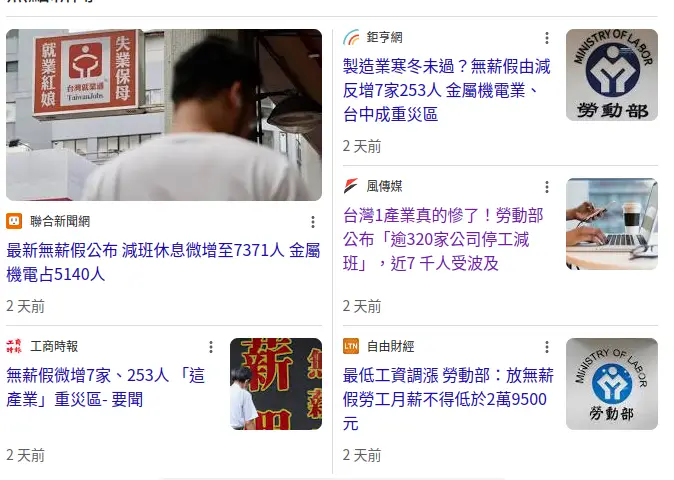Open the red sign photo of 工商時報 story
Viewport: 674px width, 480px height.
point(276,384)
